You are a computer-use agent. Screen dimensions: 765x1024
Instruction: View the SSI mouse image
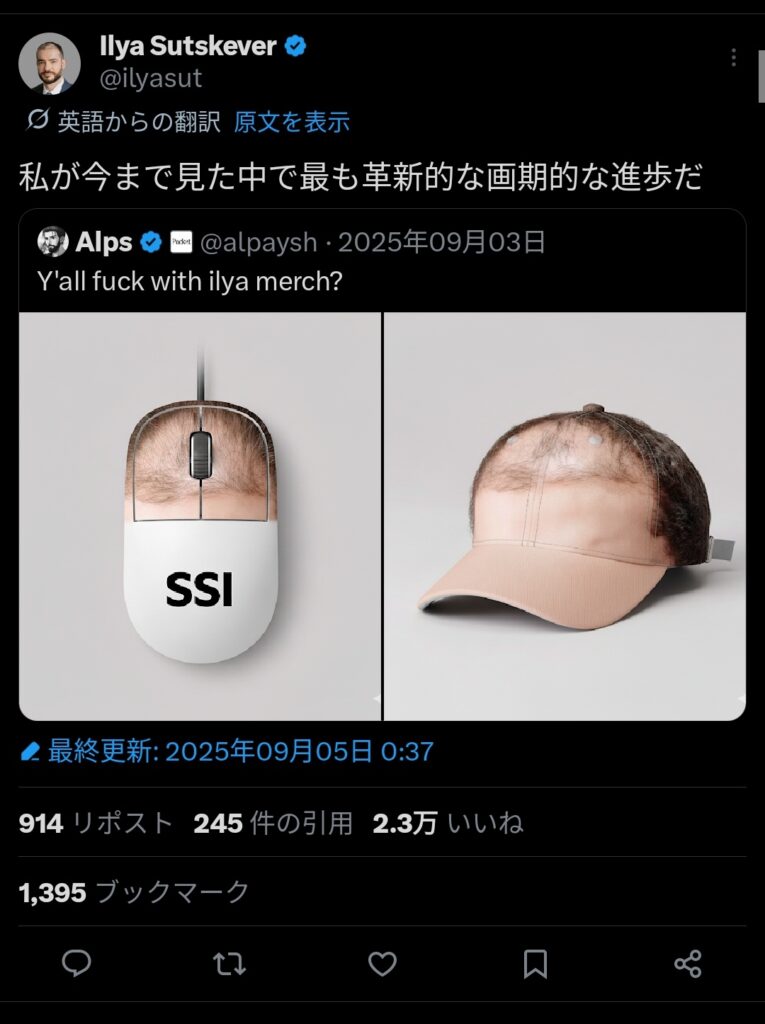(x=200, y=515)
